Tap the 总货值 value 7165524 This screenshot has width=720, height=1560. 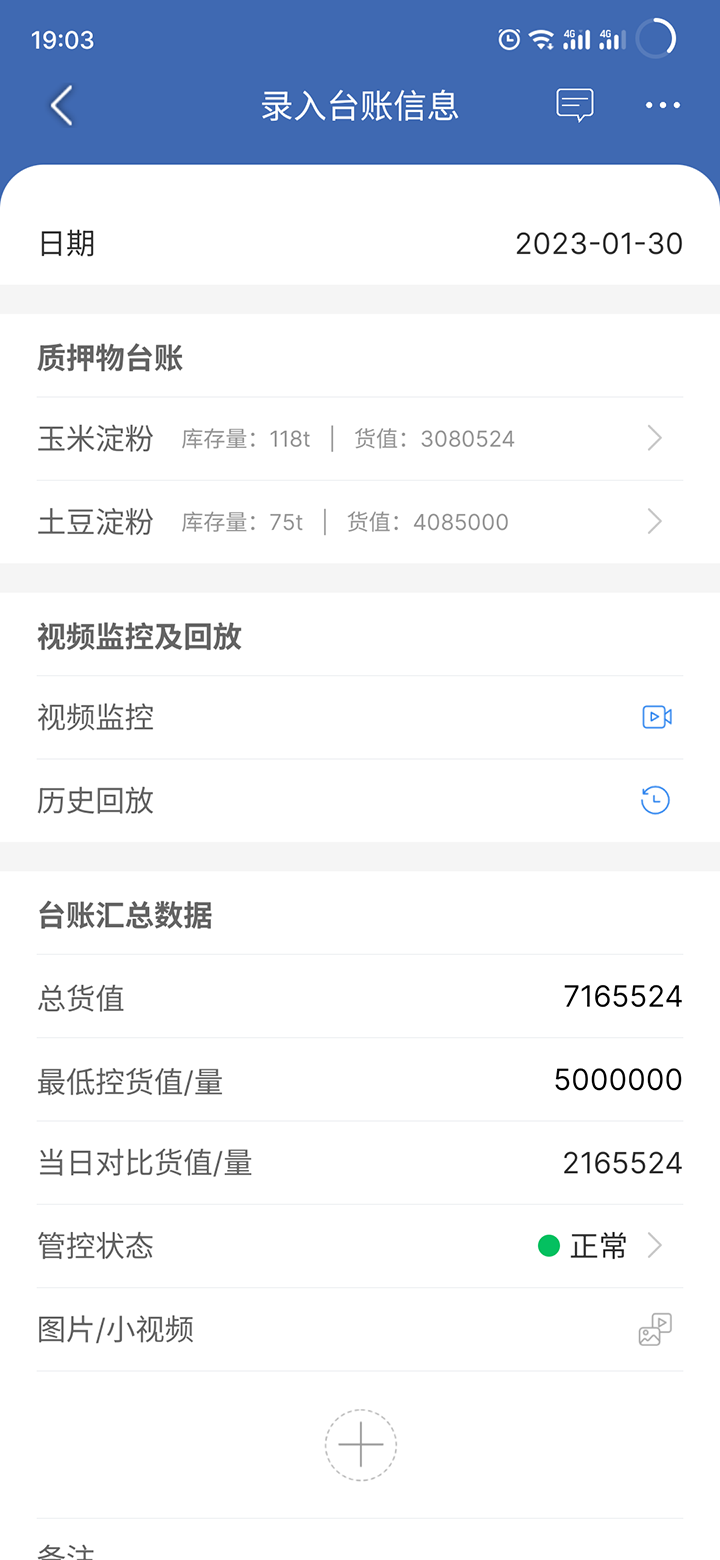pyautogui.click(x=622, y=996)
